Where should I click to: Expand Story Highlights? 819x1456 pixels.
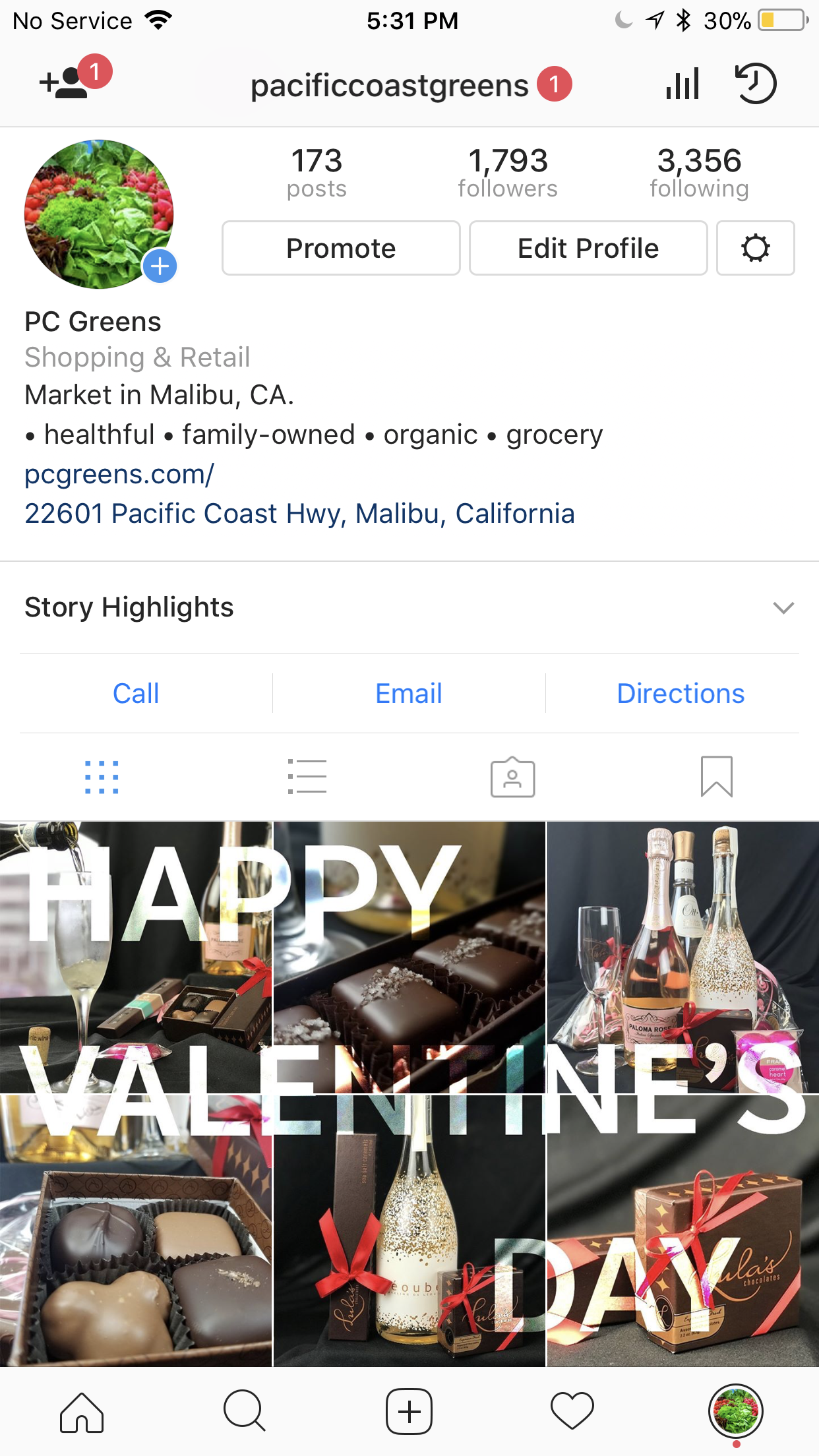[x=783, y=607]
